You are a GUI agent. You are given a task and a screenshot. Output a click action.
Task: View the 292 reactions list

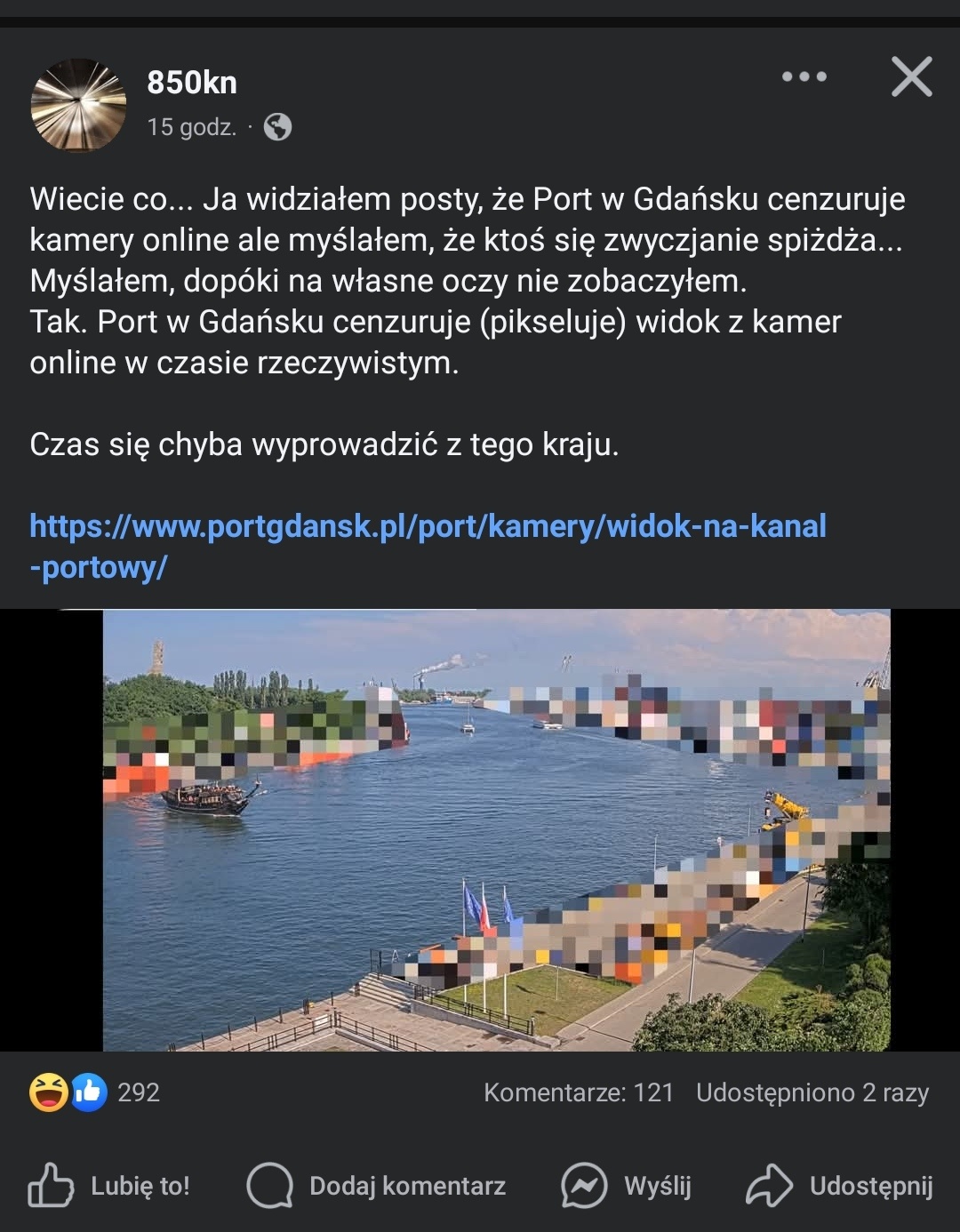(x=138, y=1092)
